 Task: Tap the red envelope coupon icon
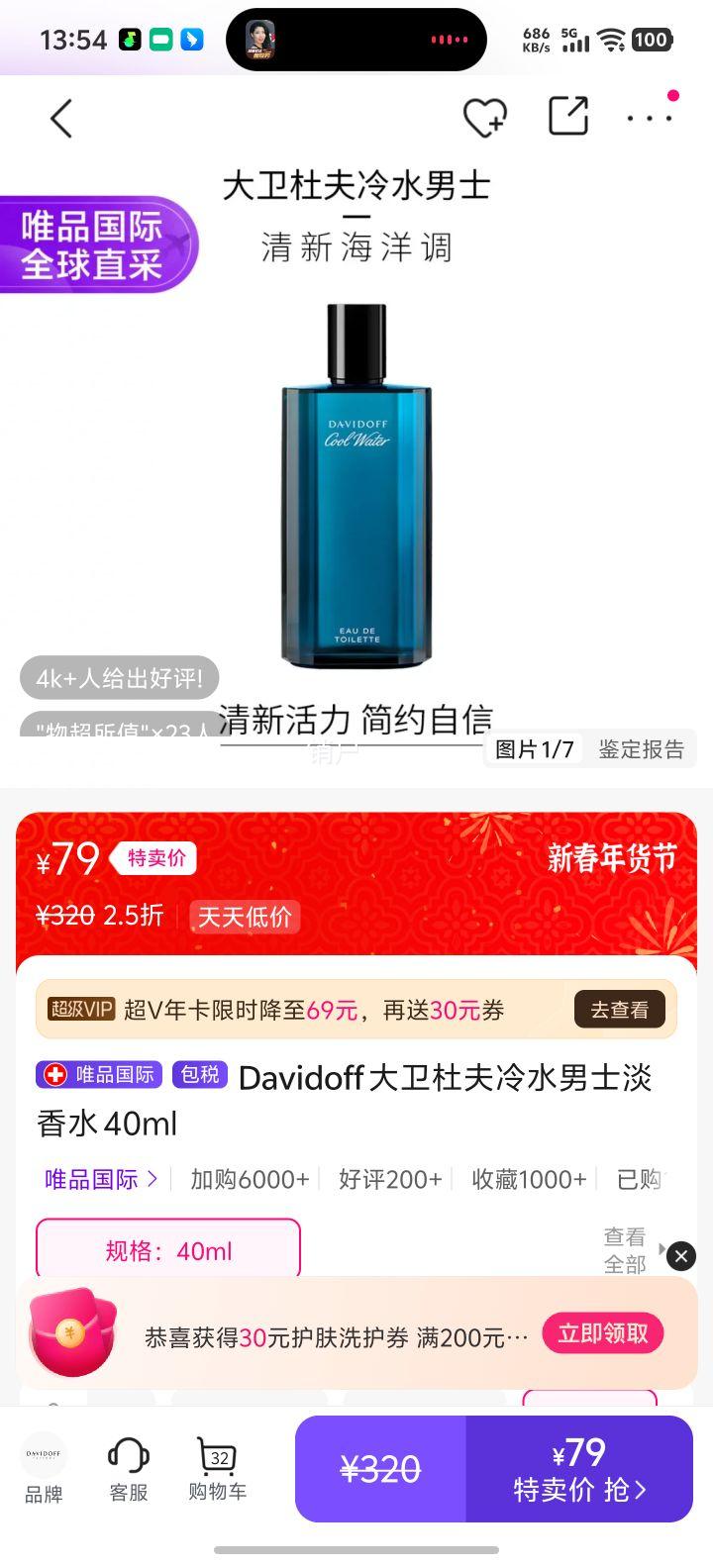pos(72,1333)
